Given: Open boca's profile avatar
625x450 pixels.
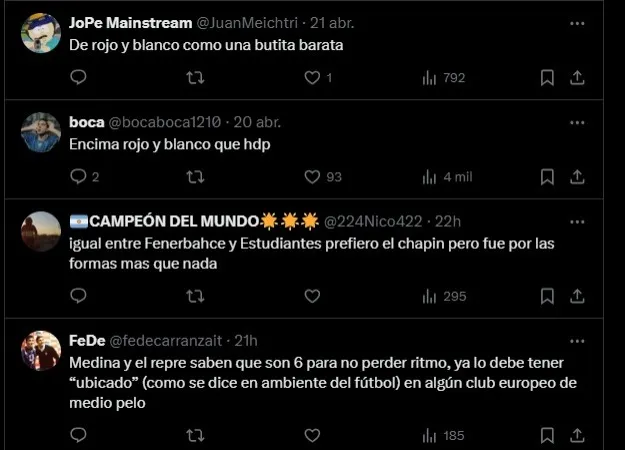Looking at the screenshot, I should (40, 131).
